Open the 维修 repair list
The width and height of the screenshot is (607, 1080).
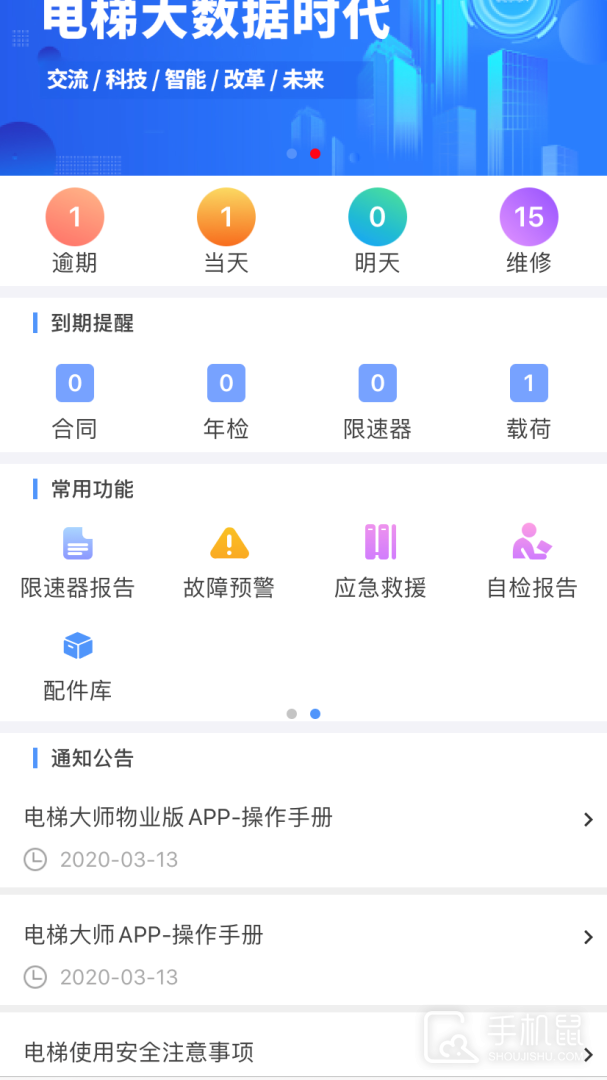pyautogui.click(x=528, y=231)
